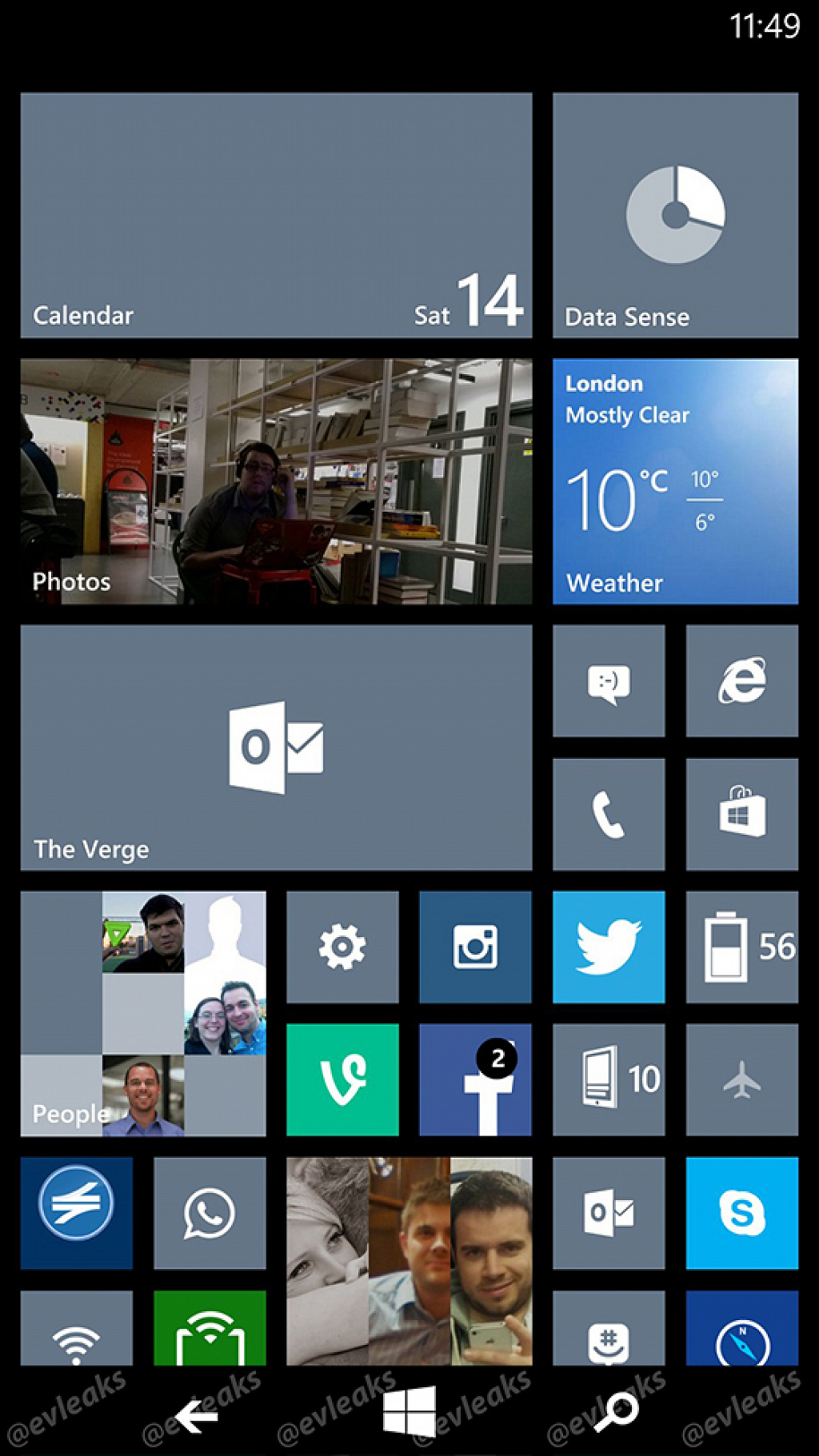This screenshot has height=1456, width=819.
Task: Open the Store tile
Action: pyautogui.click(x=741, y=814)
